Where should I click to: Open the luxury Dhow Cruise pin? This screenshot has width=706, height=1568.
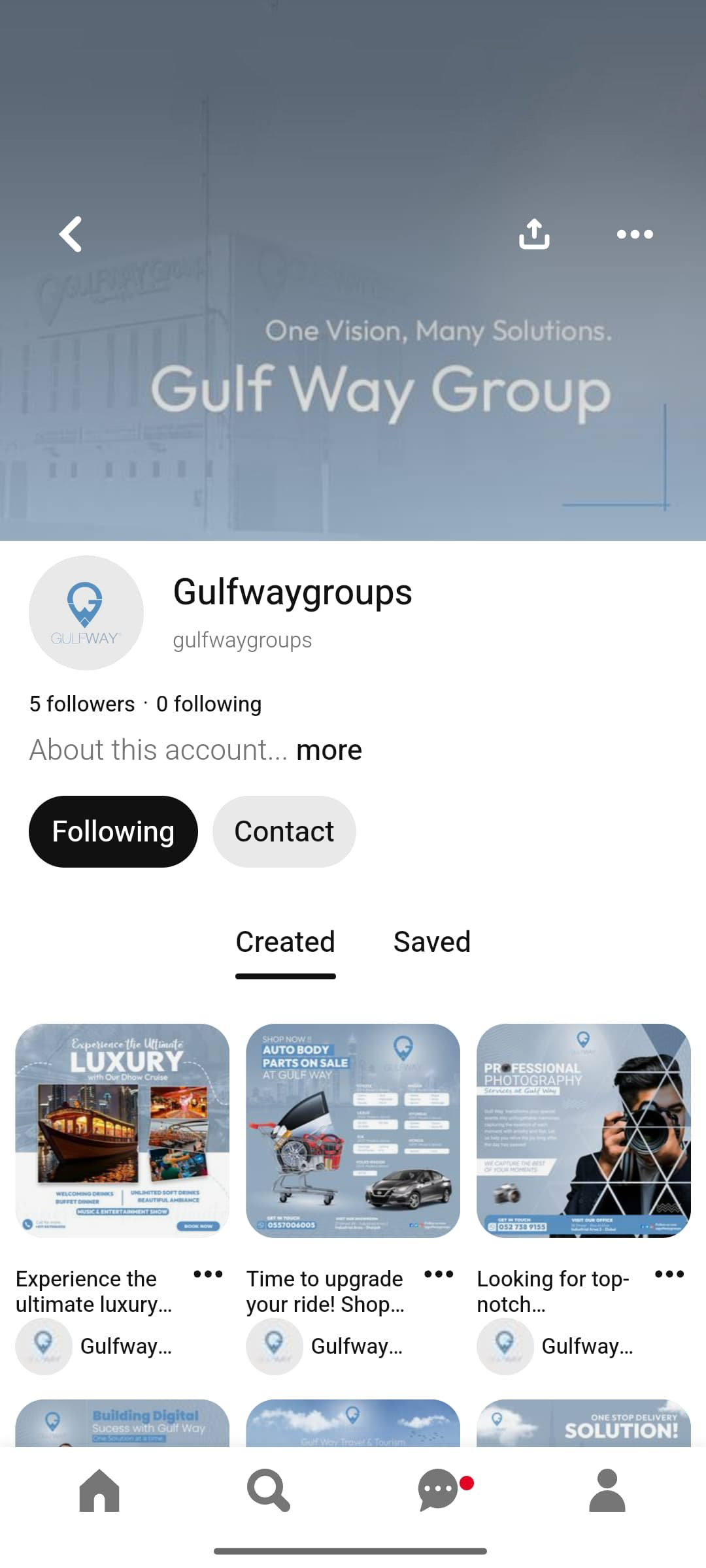(x=122, y=1130)
